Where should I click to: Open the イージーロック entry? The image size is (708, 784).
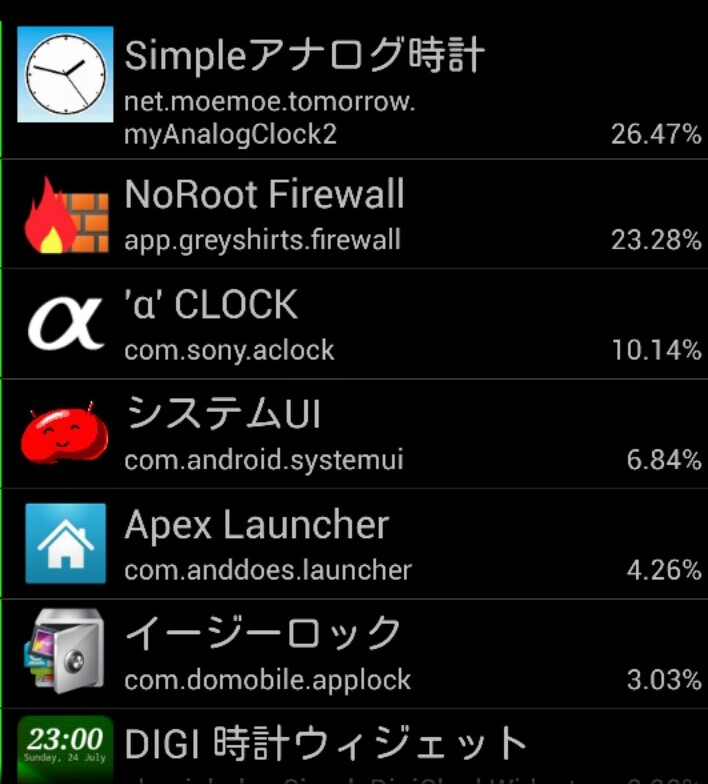[354, 654]
